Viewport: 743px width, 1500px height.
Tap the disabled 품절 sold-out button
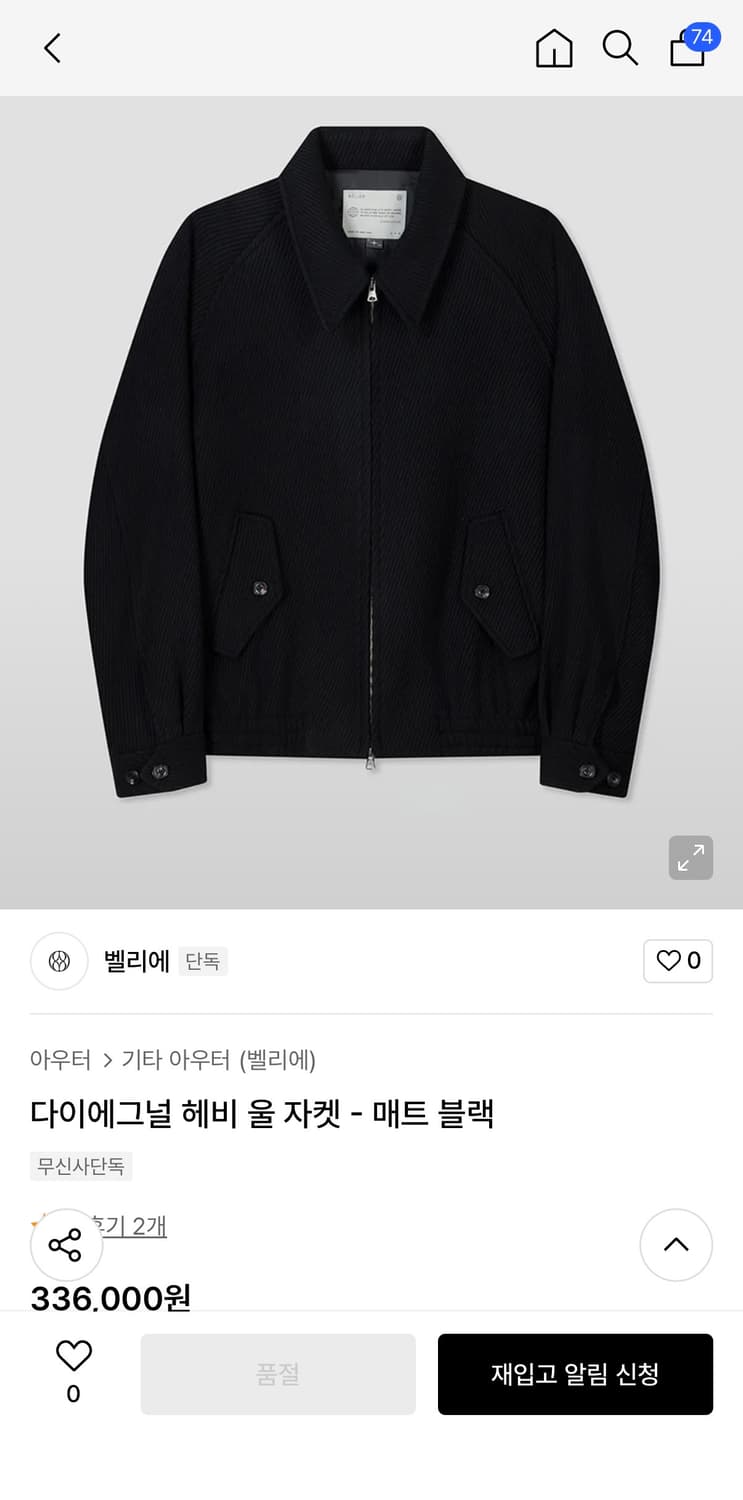point(278,1373)
